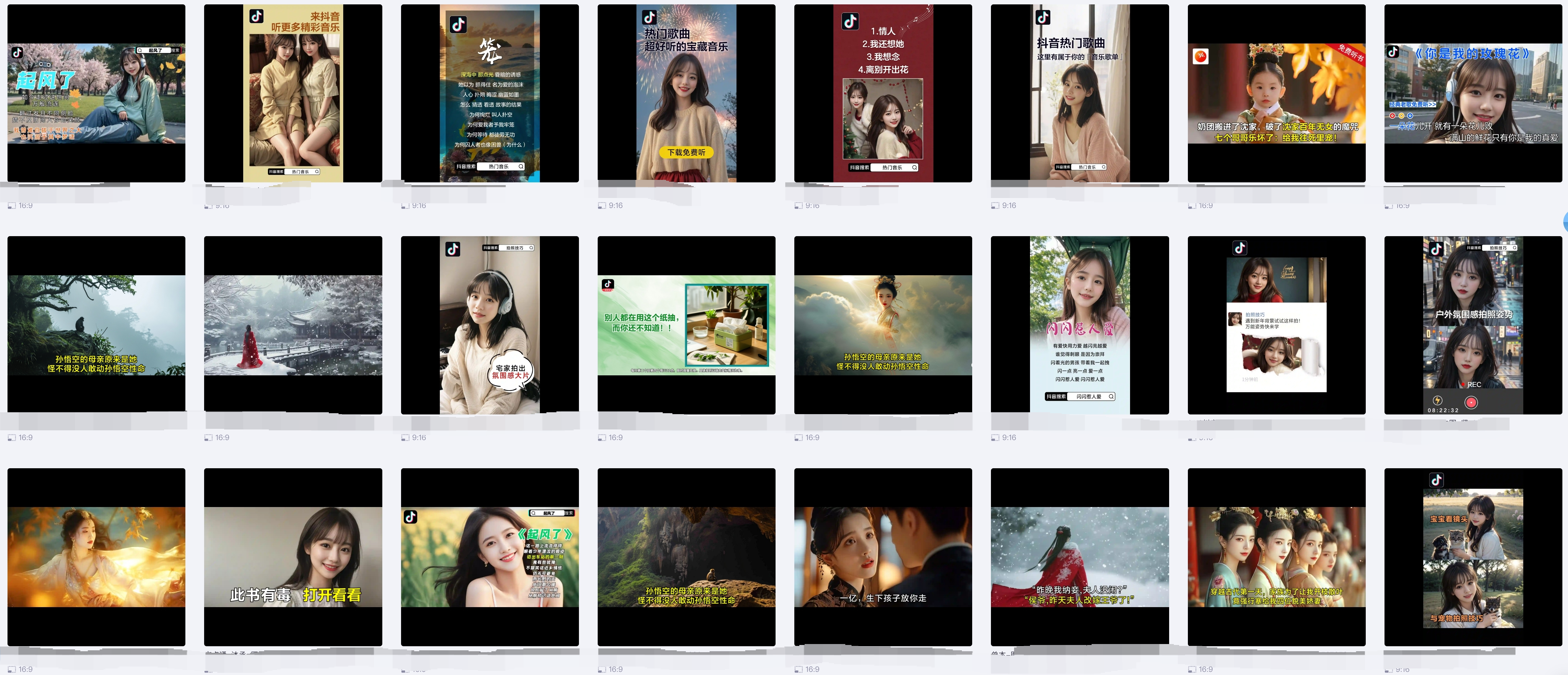Image resolution: width=1568 pixels, height=675 pixels.
Task: Open the 抖音热门歌曲 music playlist tile
Action: click(x=1079, y=93)
